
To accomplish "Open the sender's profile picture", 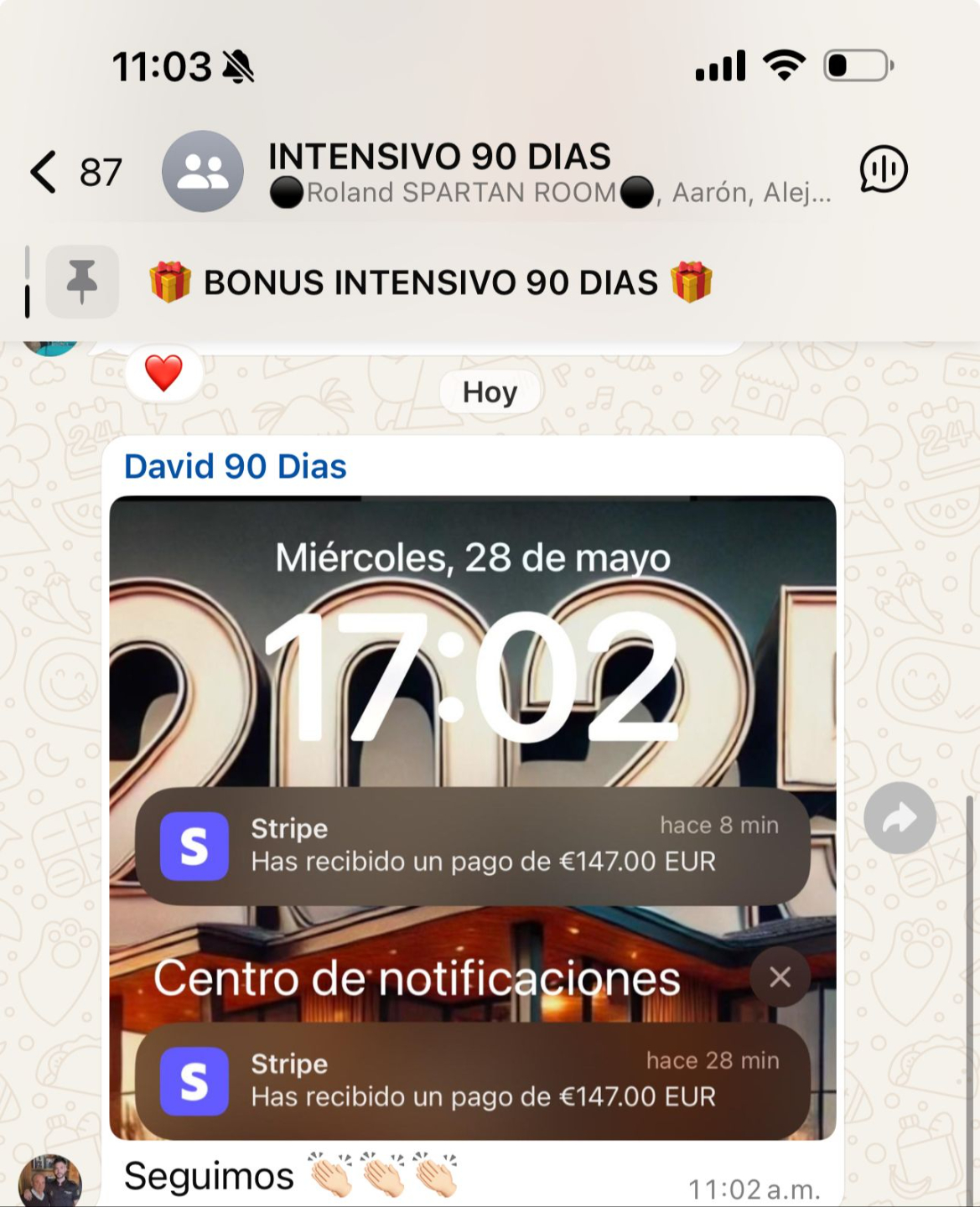I will (x=49, y=1180).
